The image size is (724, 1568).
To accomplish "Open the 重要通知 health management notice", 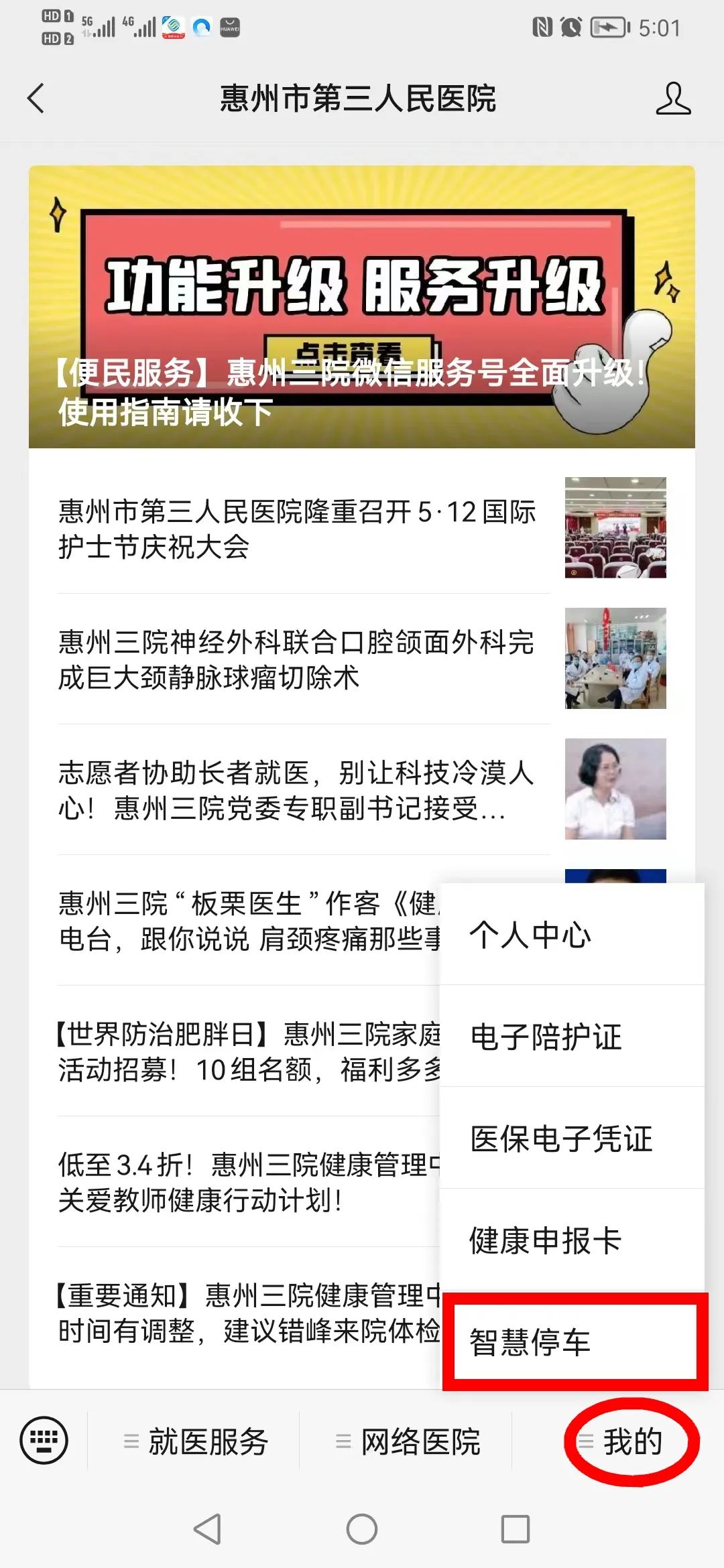I will 248,1313.
